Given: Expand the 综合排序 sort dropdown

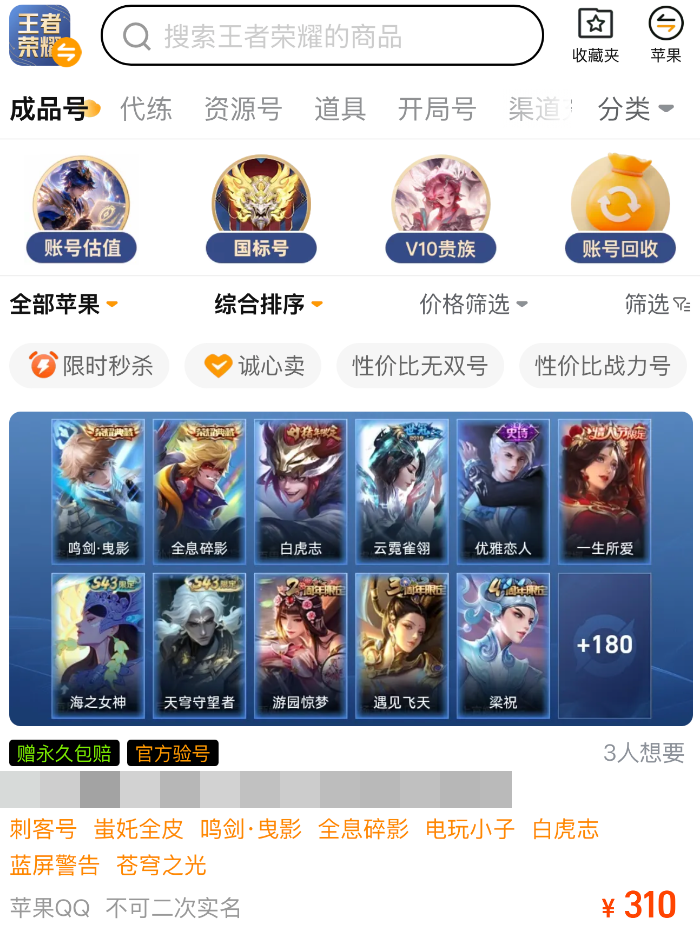Looking at the screenshot, I should (268, 304).
